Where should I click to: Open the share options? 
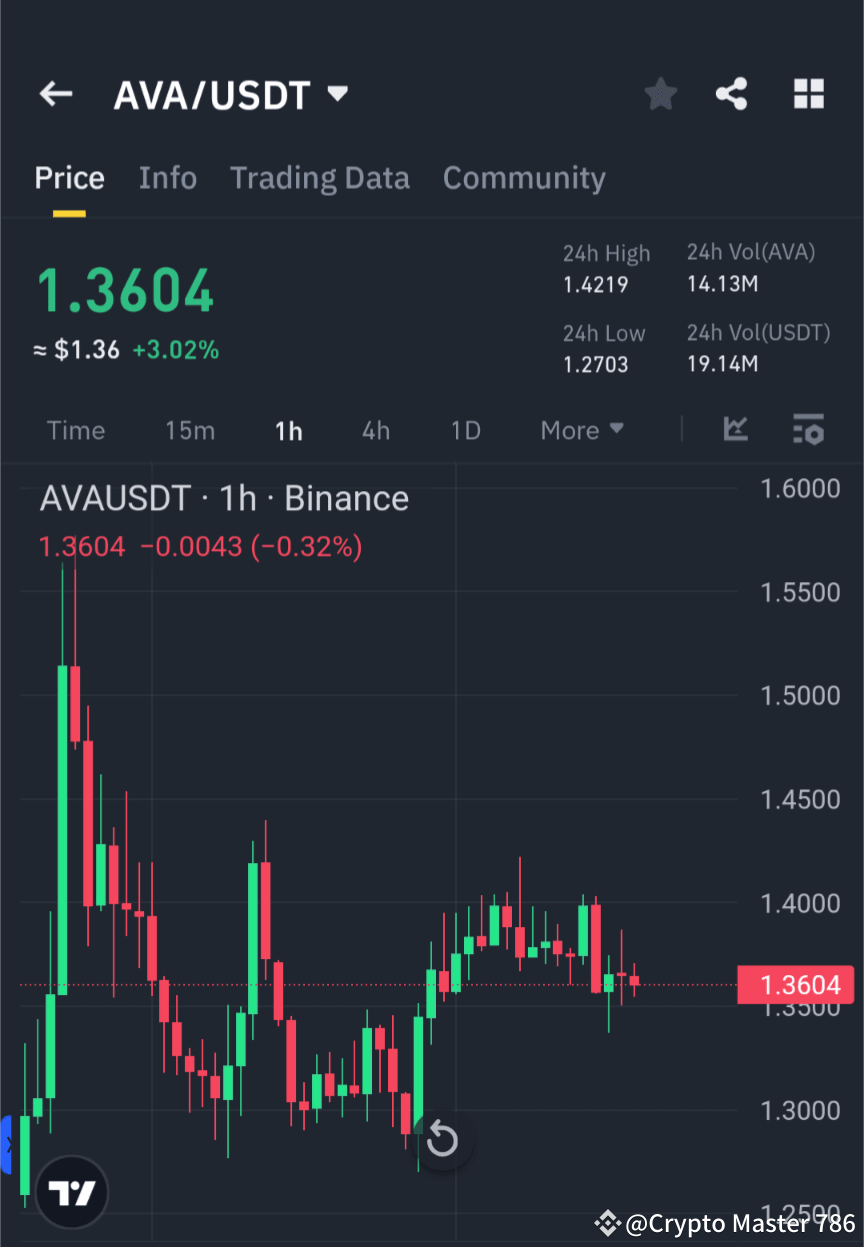(x=732, y=93)
